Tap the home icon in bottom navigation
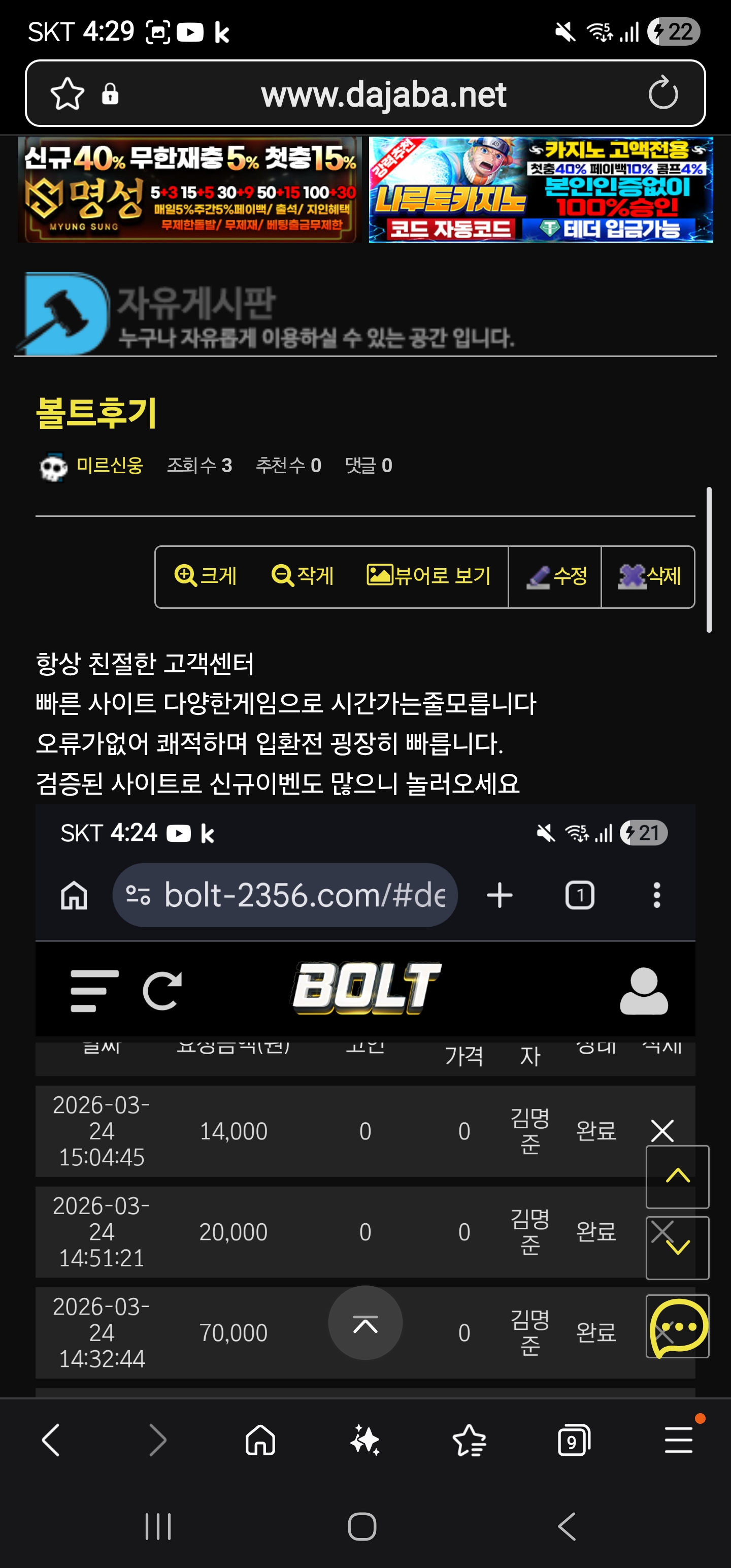Screen dimensions: 731x1568 [x=261, y=1440]
